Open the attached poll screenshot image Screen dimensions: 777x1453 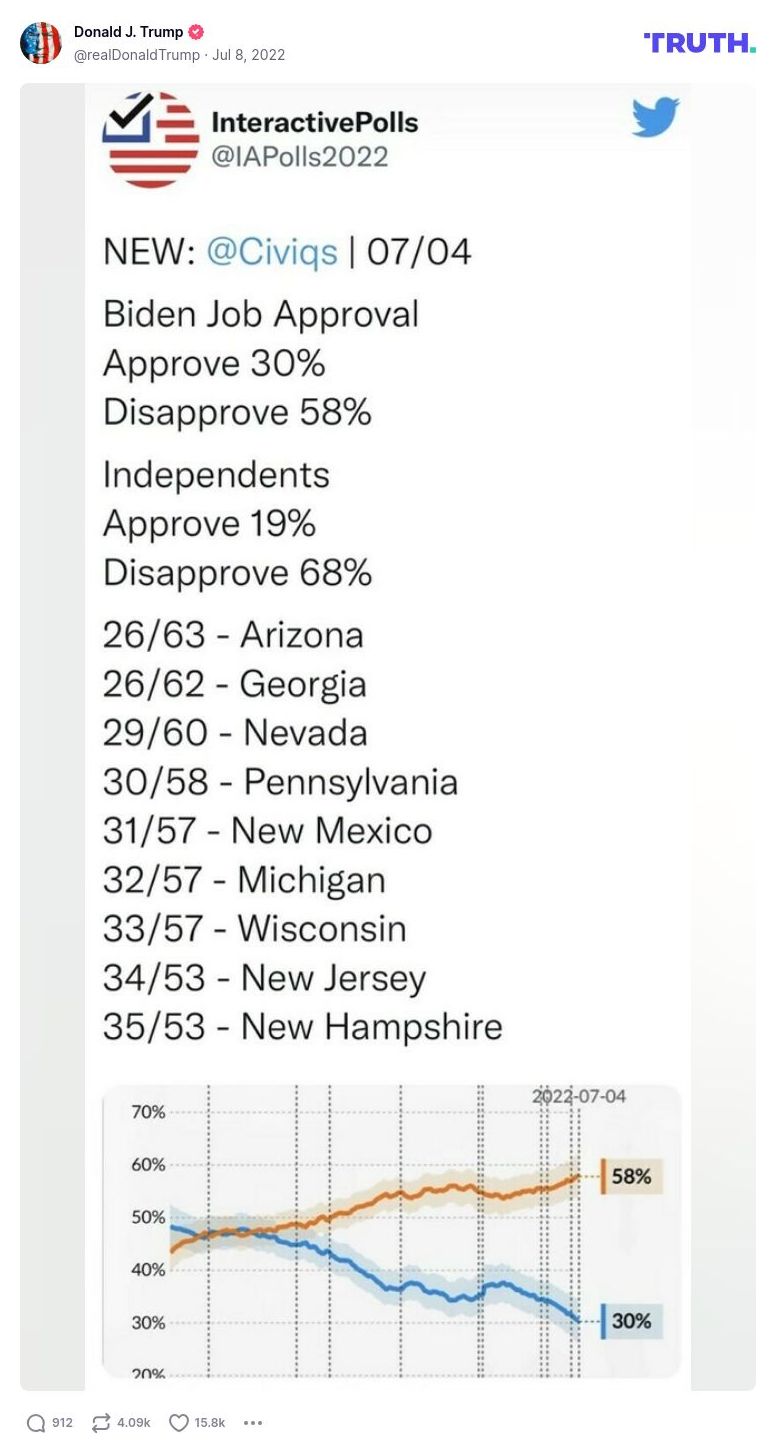tap(388, 736)
